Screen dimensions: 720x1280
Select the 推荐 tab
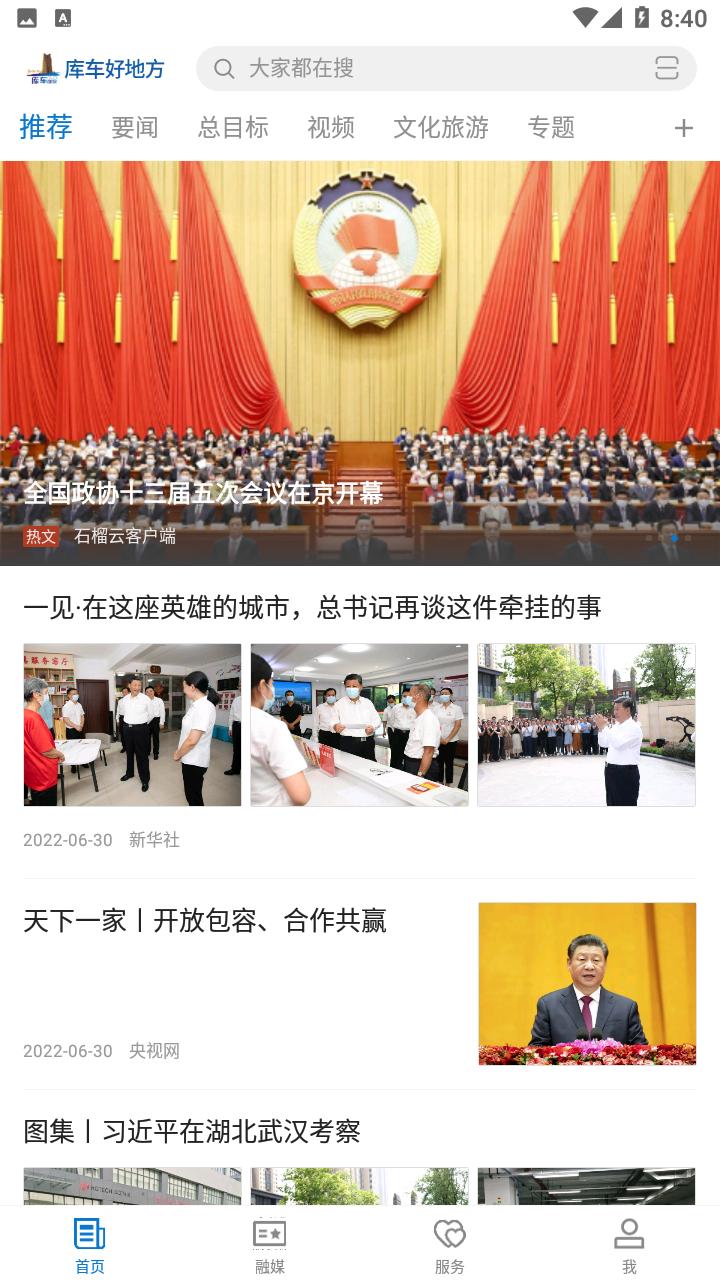(46, 128)
